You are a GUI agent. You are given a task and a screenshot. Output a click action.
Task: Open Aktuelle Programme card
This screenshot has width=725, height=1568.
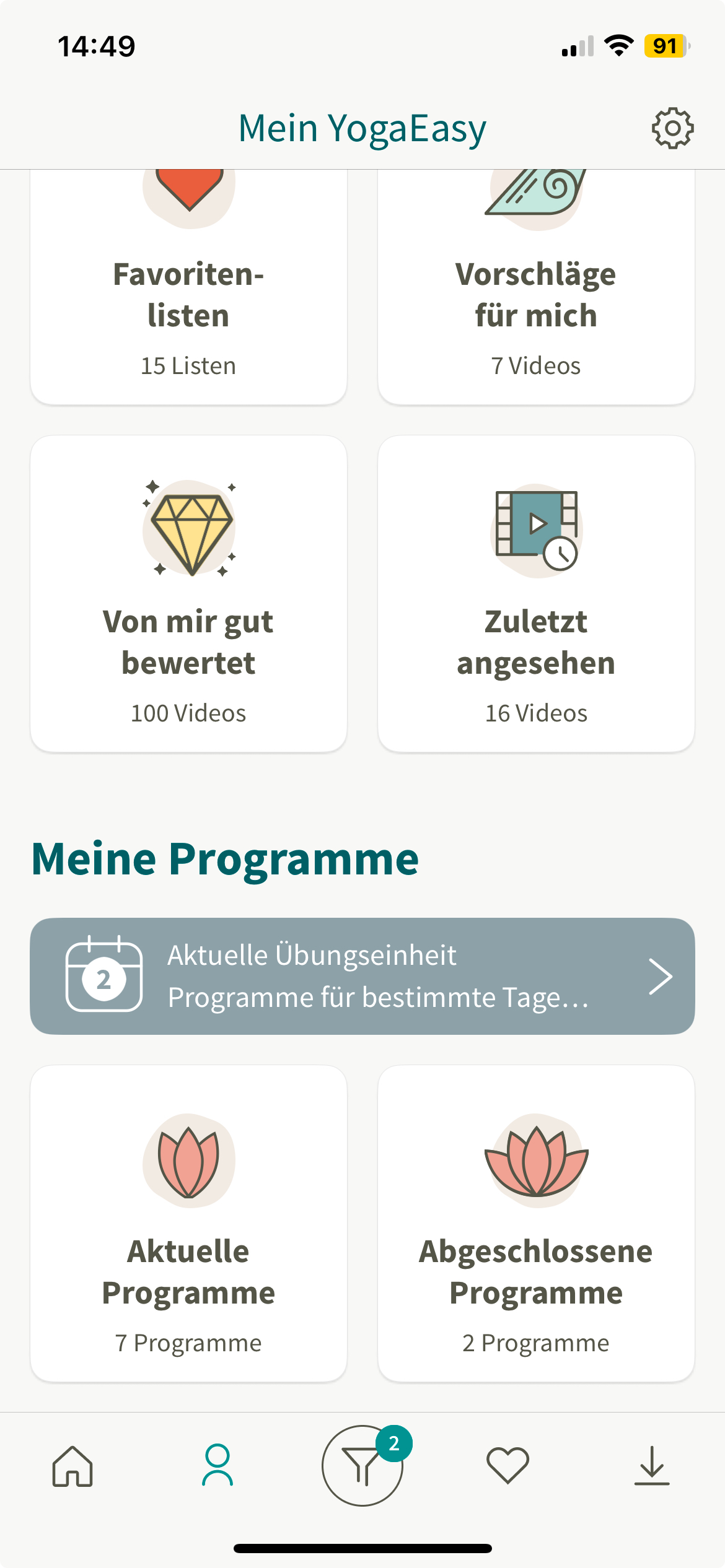pyautogui.click(x=188, y=1223)
